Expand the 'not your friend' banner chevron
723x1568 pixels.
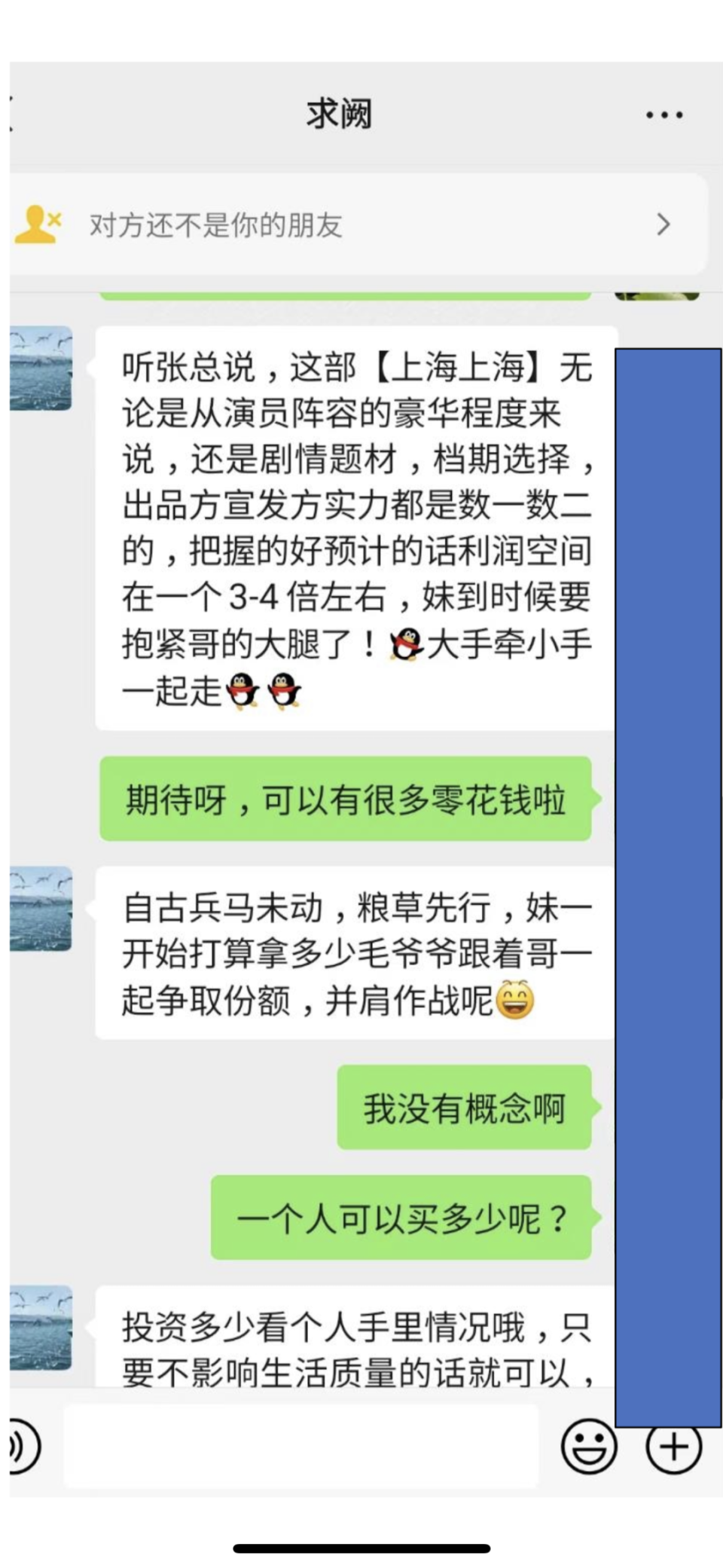(x=664, y=224)
